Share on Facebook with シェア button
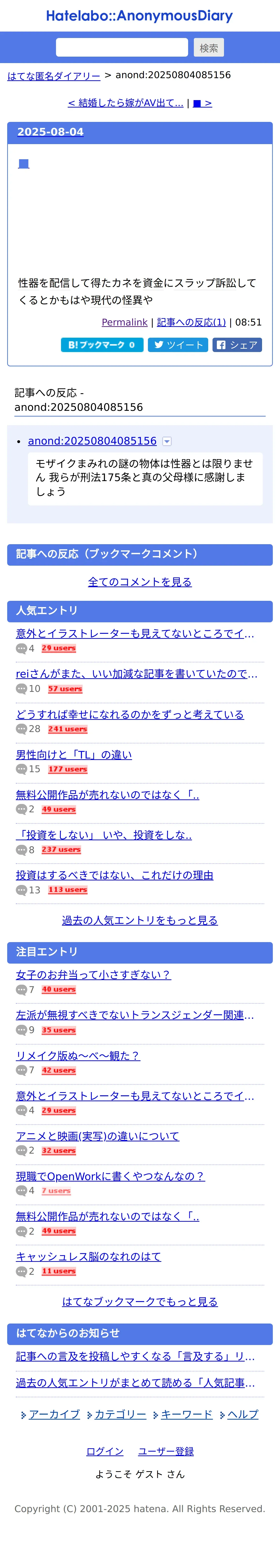The width and height of the screenshot is (280, 1568). tap(237, 345)
